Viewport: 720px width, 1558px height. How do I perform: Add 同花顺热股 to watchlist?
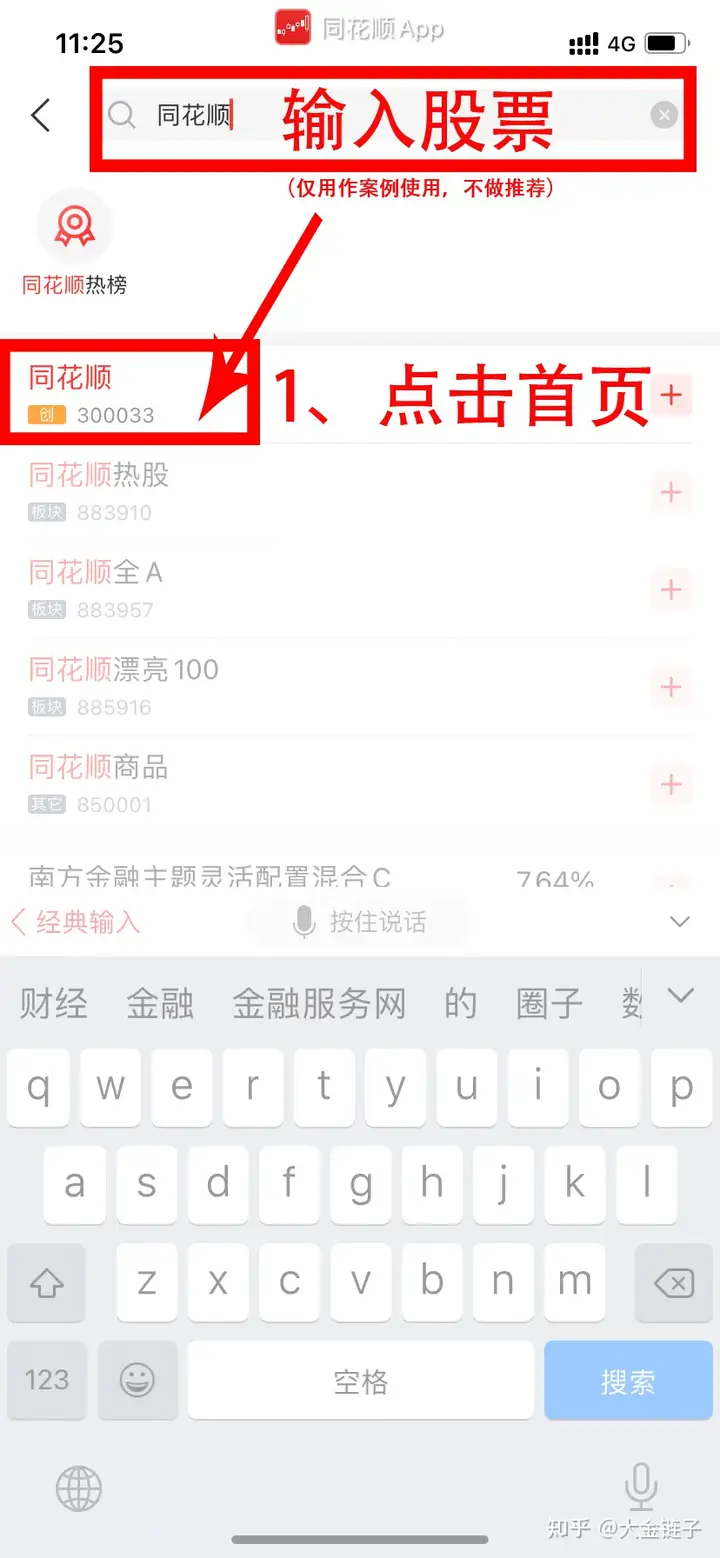click(x=671, y=492)
